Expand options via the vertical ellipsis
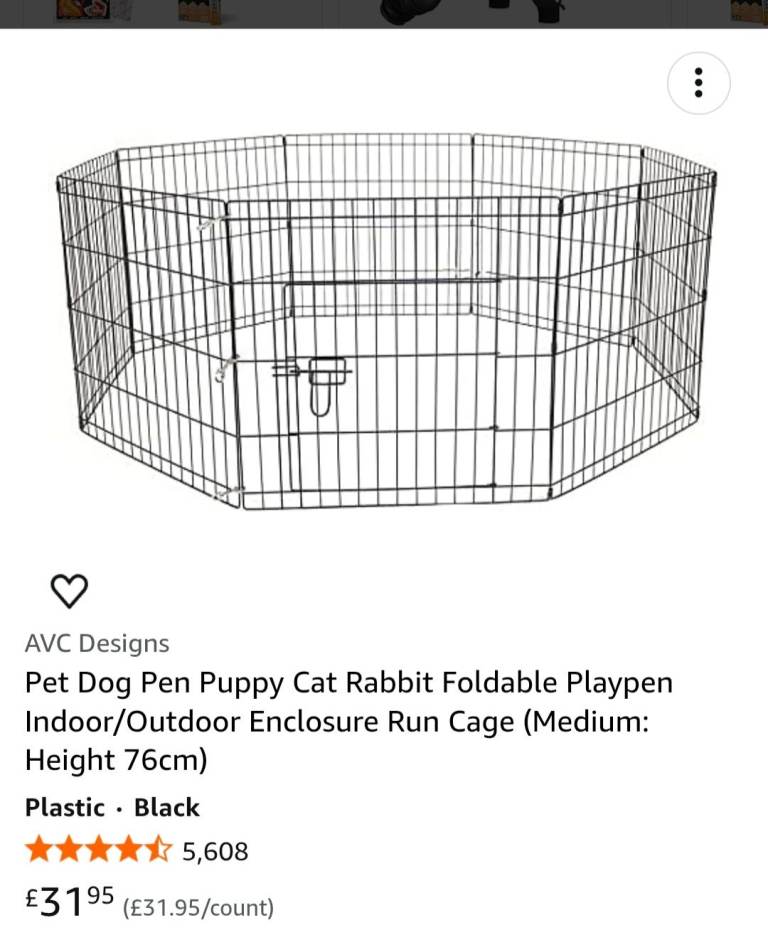 [x=698, y=84]
